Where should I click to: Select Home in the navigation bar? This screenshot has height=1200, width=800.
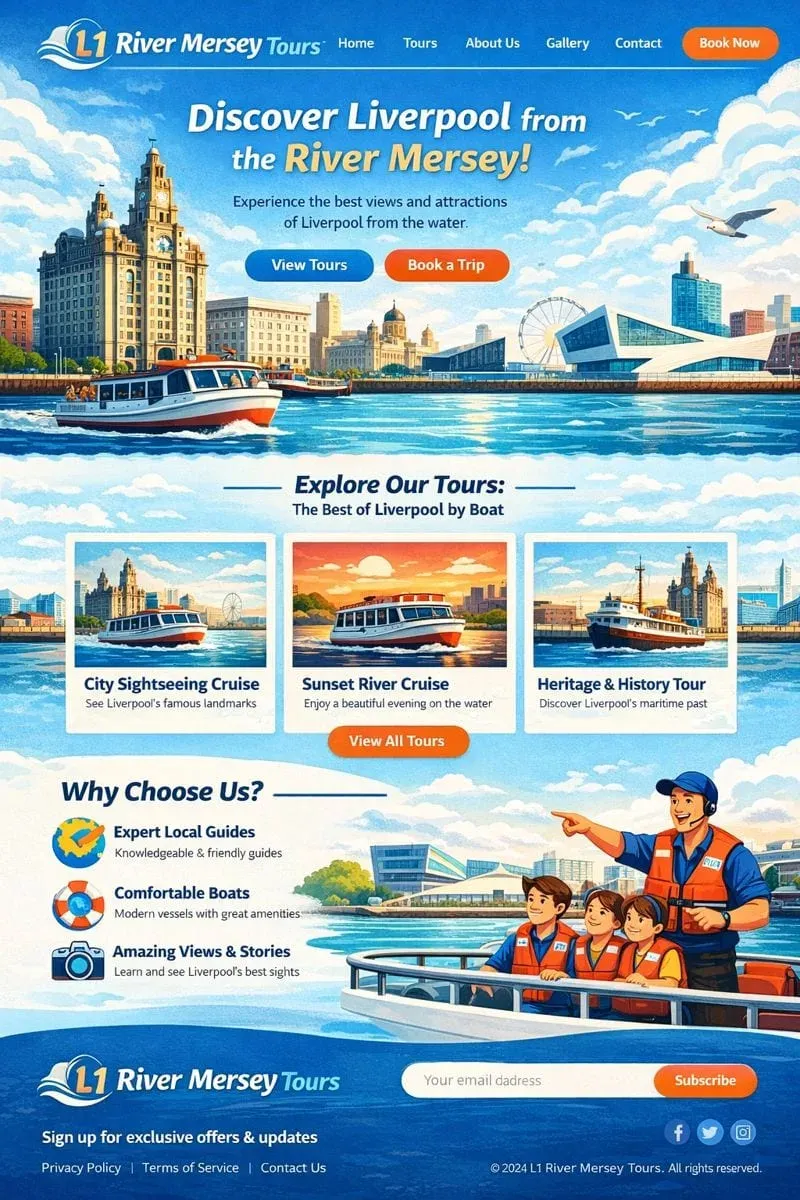356,44
